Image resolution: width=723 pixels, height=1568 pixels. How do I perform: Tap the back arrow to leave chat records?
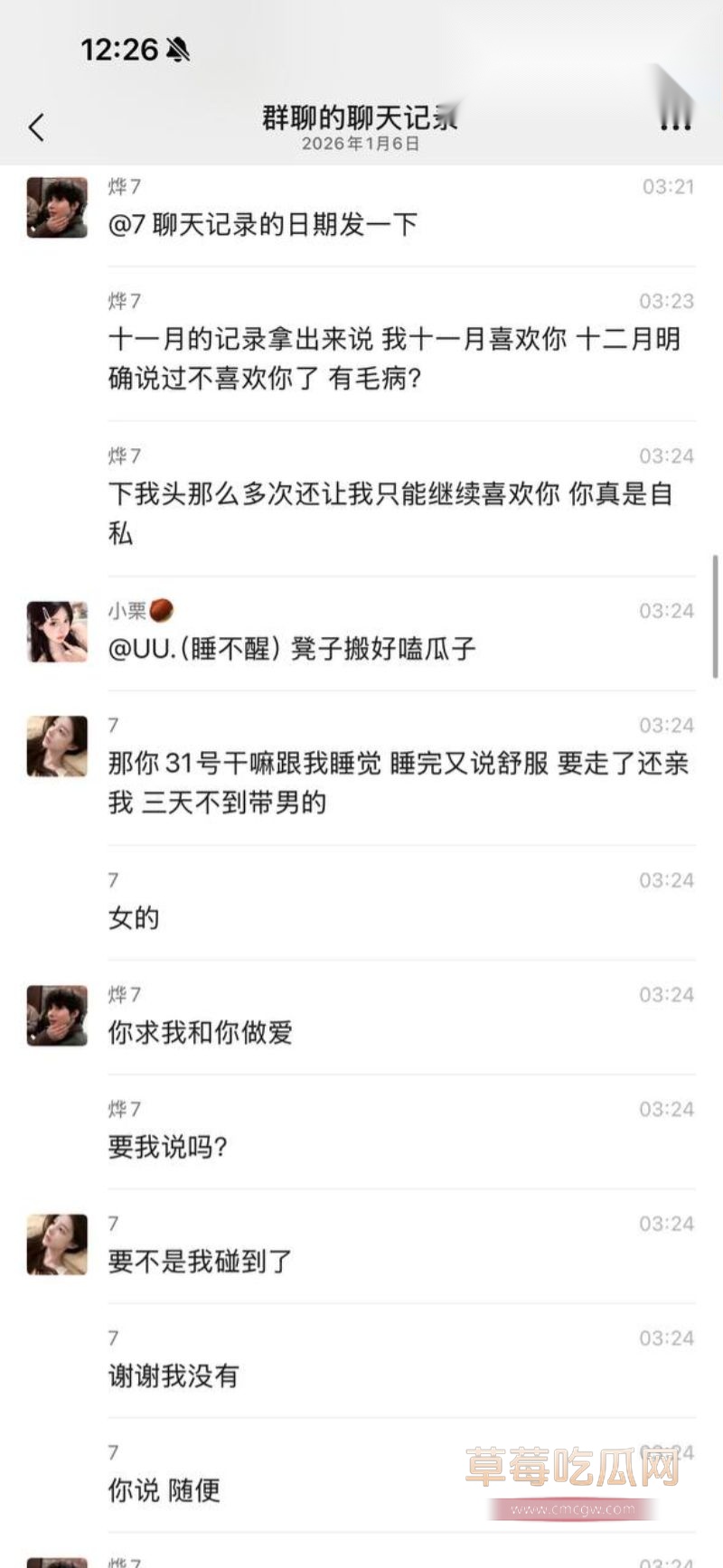(36, 127)
